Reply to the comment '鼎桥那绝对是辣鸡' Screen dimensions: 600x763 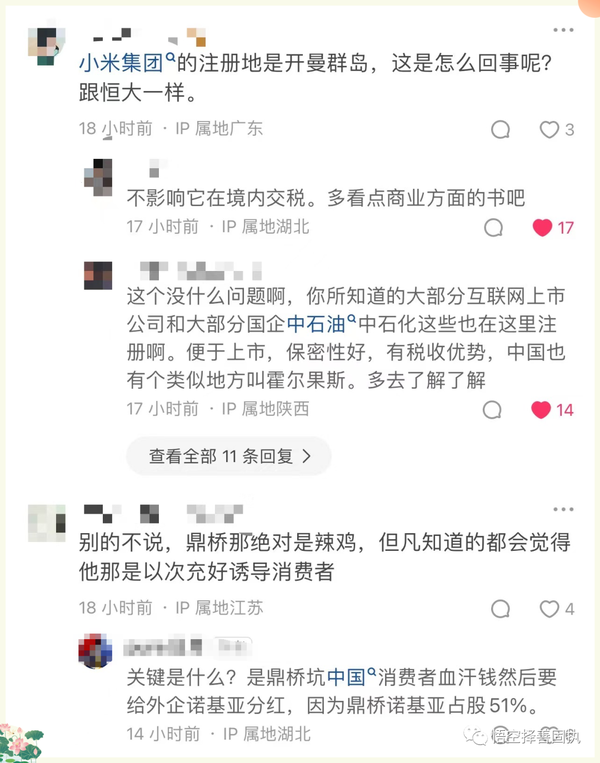coord(502,608)
